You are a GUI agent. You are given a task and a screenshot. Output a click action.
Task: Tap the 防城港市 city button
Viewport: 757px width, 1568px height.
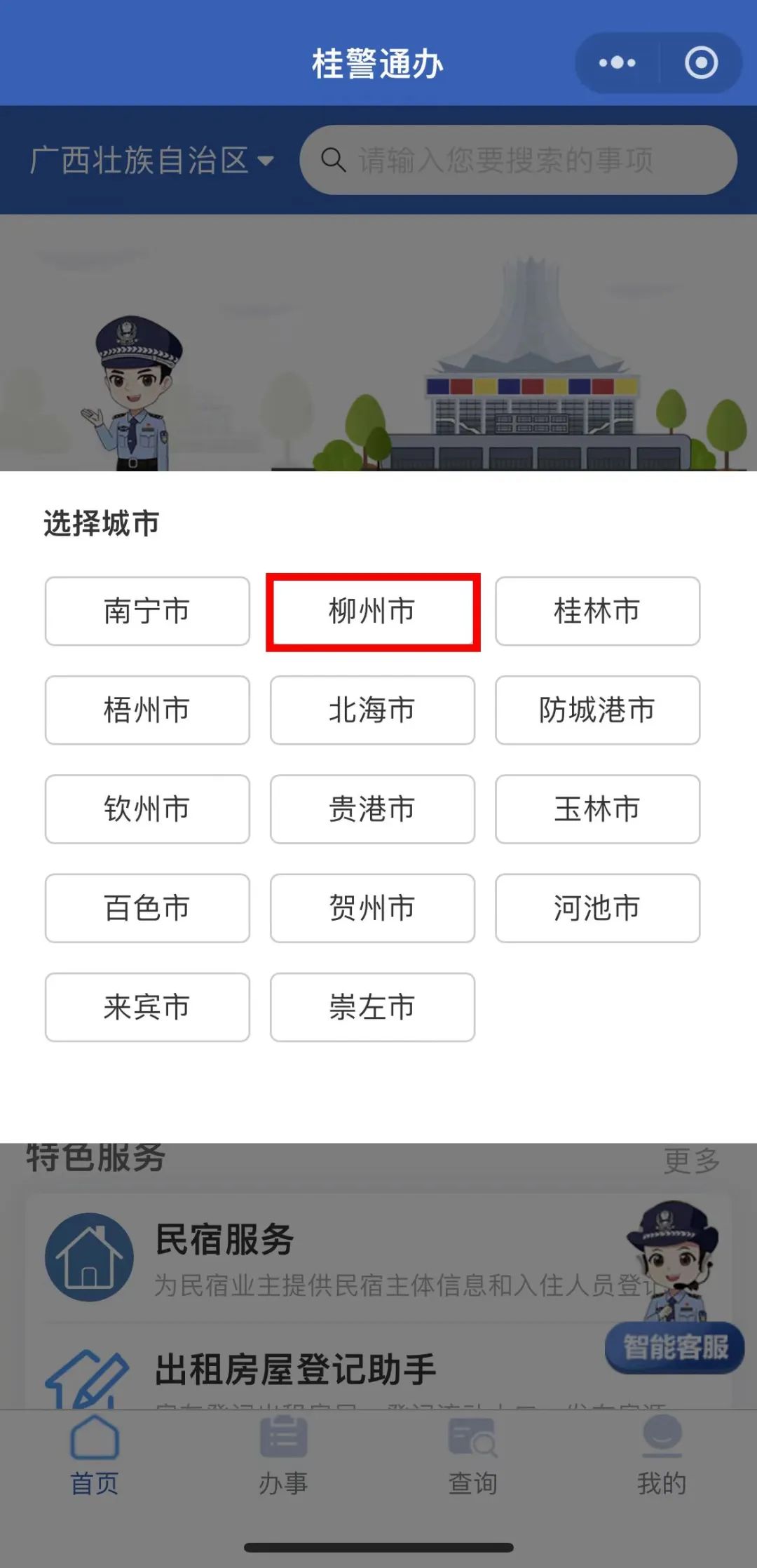597,710
